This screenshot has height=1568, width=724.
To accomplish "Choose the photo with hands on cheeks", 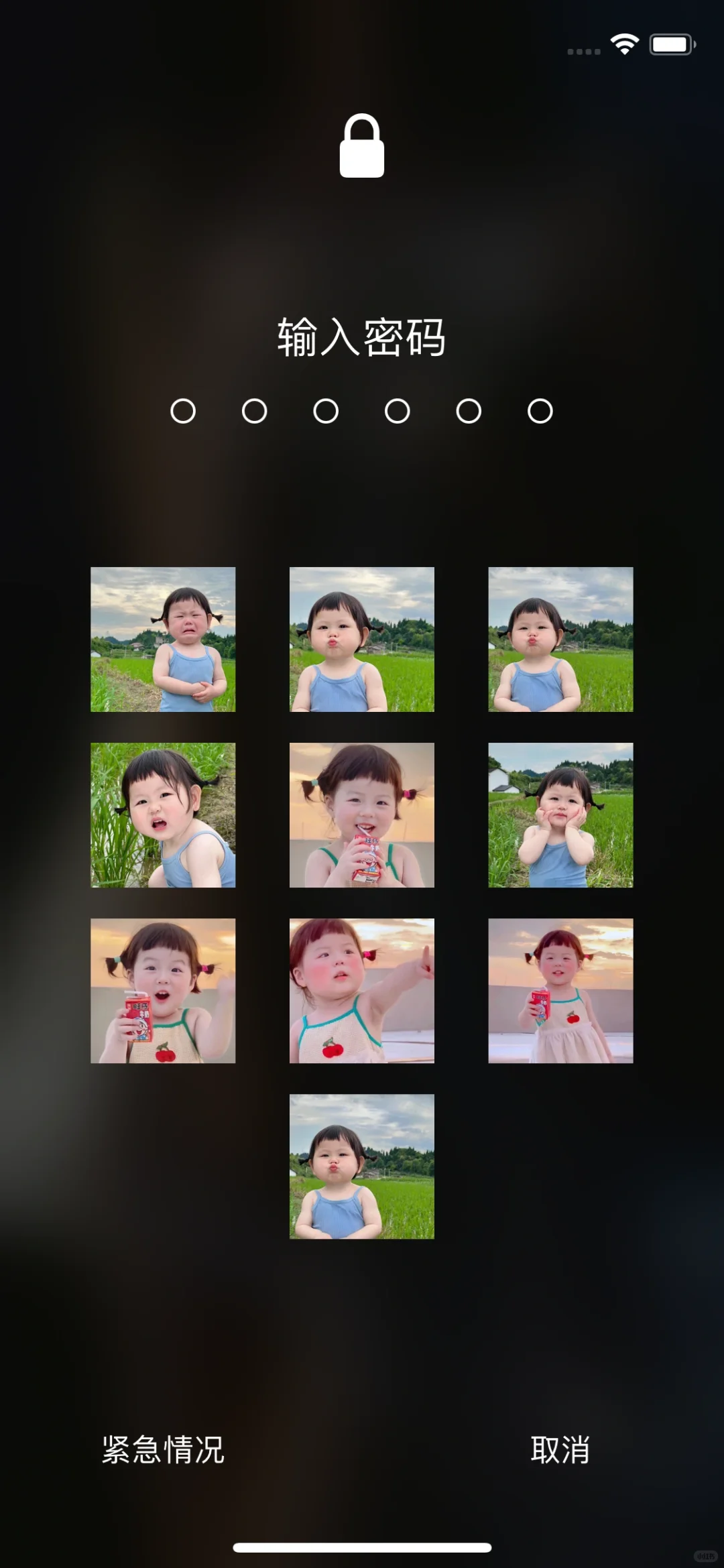I will point(560,815).
